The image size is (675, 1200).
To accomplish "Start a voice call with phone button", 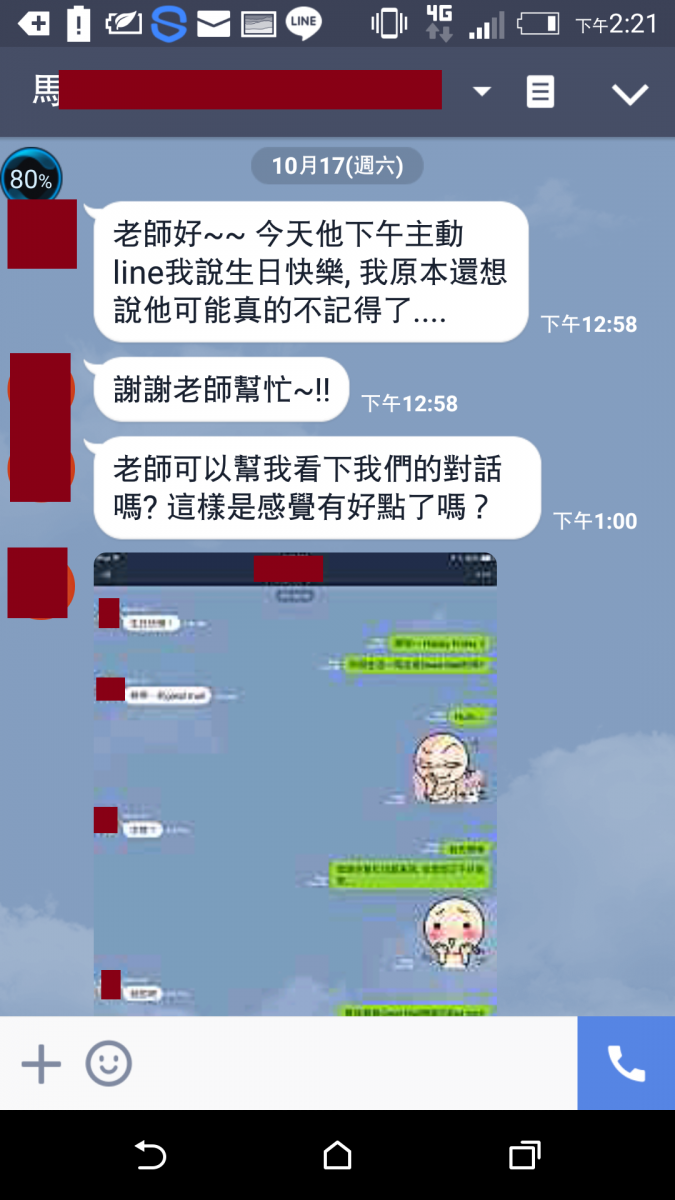I will pyautogui.click(x=626, y=1063).
